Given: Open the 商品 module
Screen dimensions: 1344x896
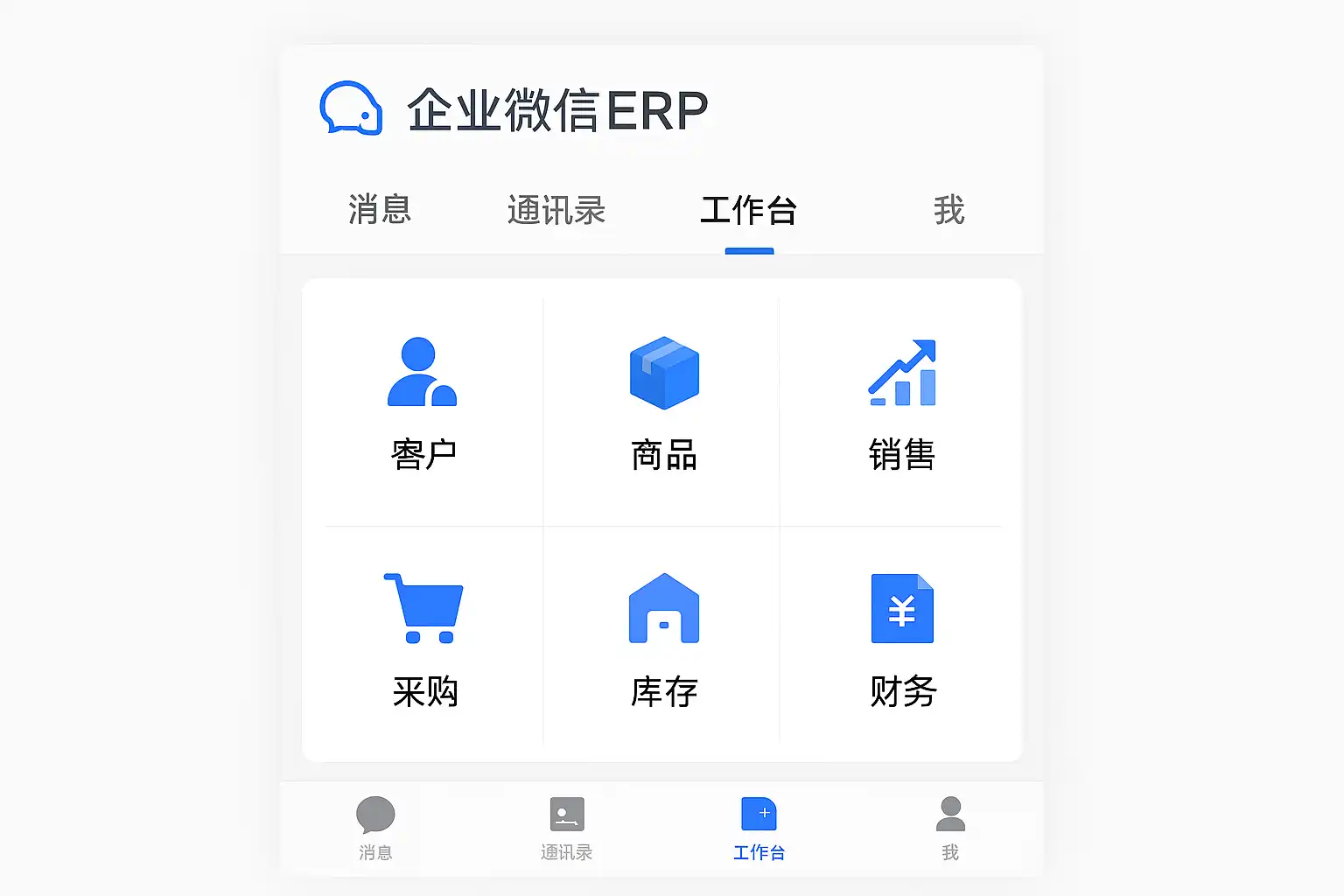Looking at the screenshot, I should (x=664, y=404).
